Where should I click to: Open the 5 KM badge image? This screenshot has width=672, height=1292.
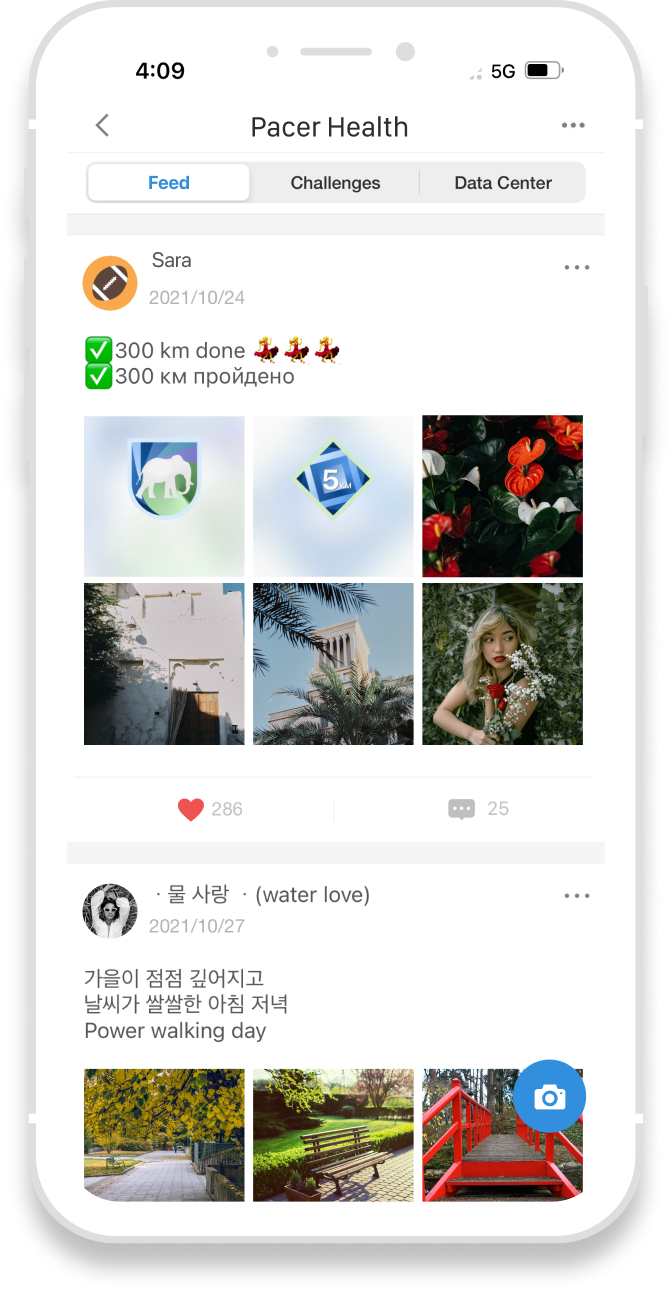tap(333, 496)
